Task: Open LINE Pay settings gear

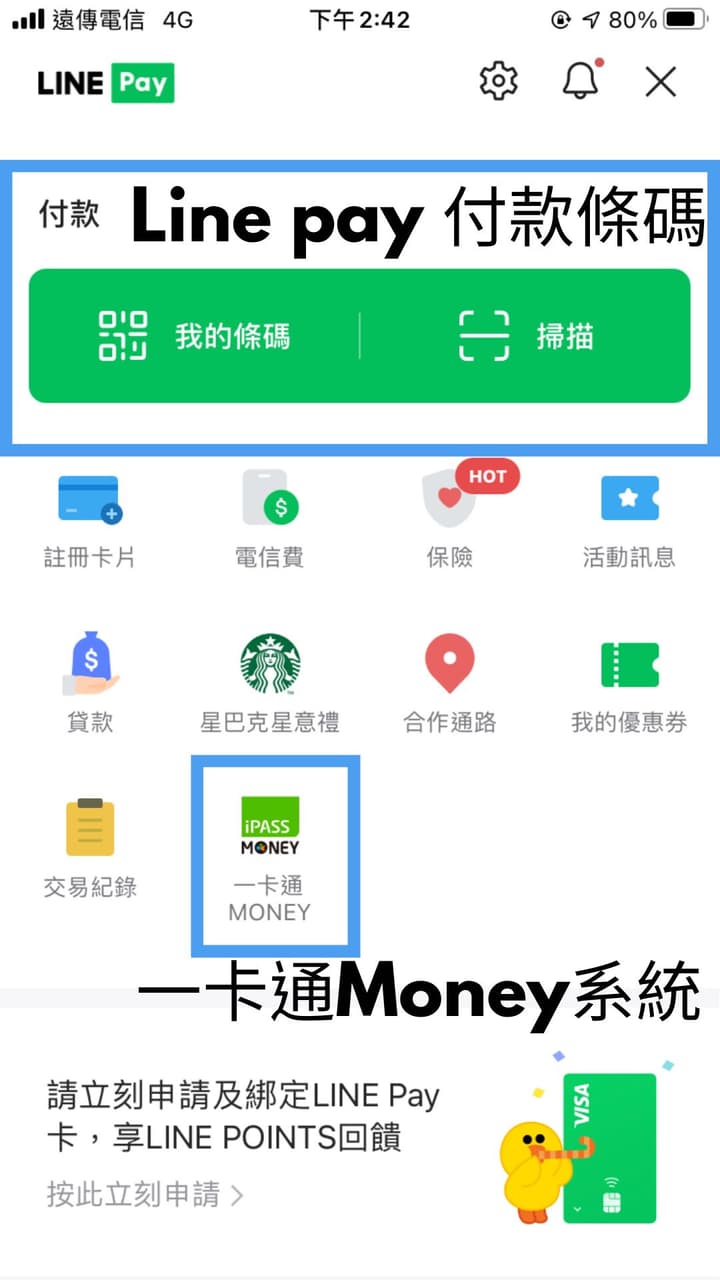Action: pos(498,81)
